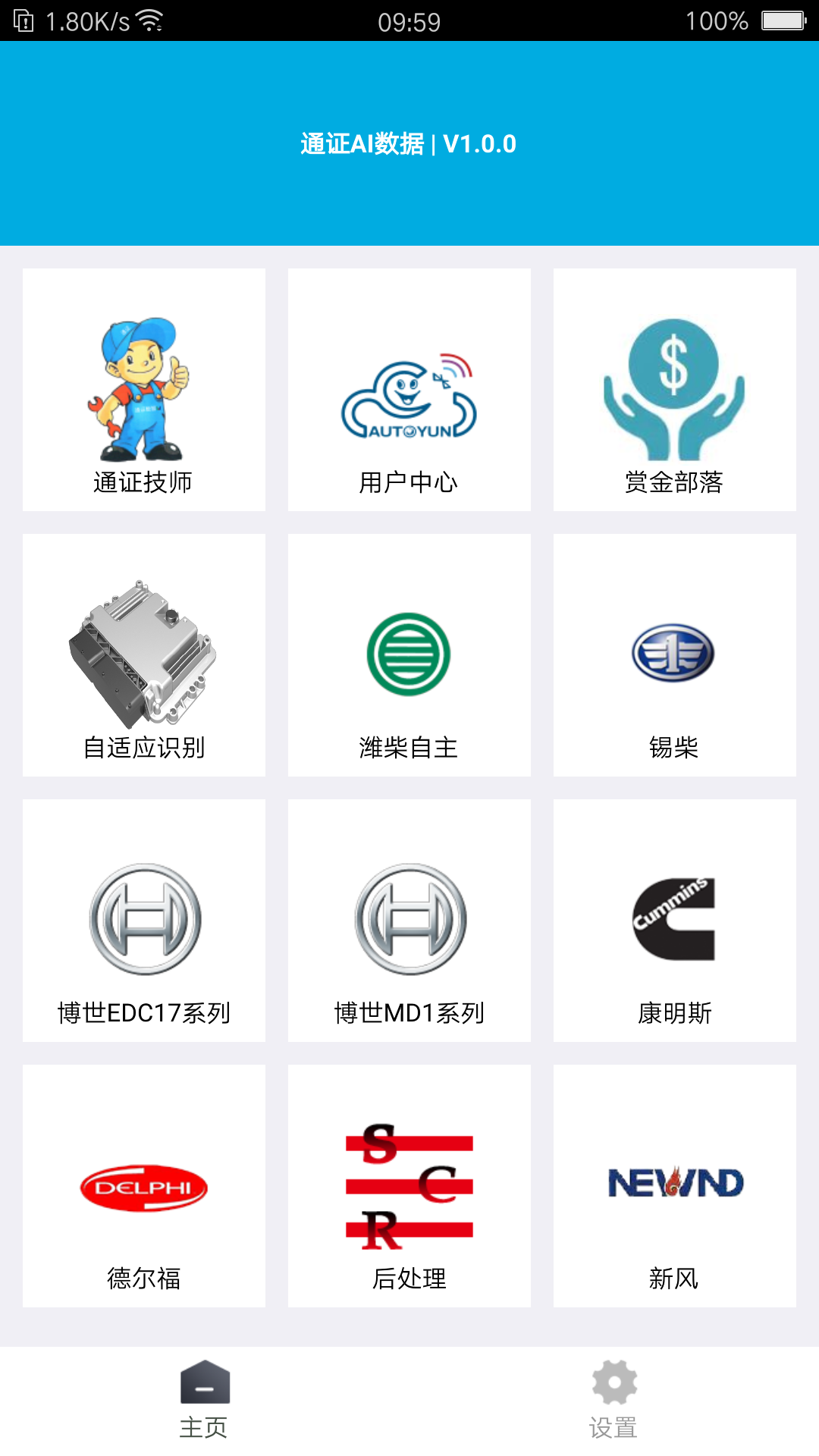
Task: Select 博世EDC17系列
Action: pyautogui.click(x=144, y=921)
